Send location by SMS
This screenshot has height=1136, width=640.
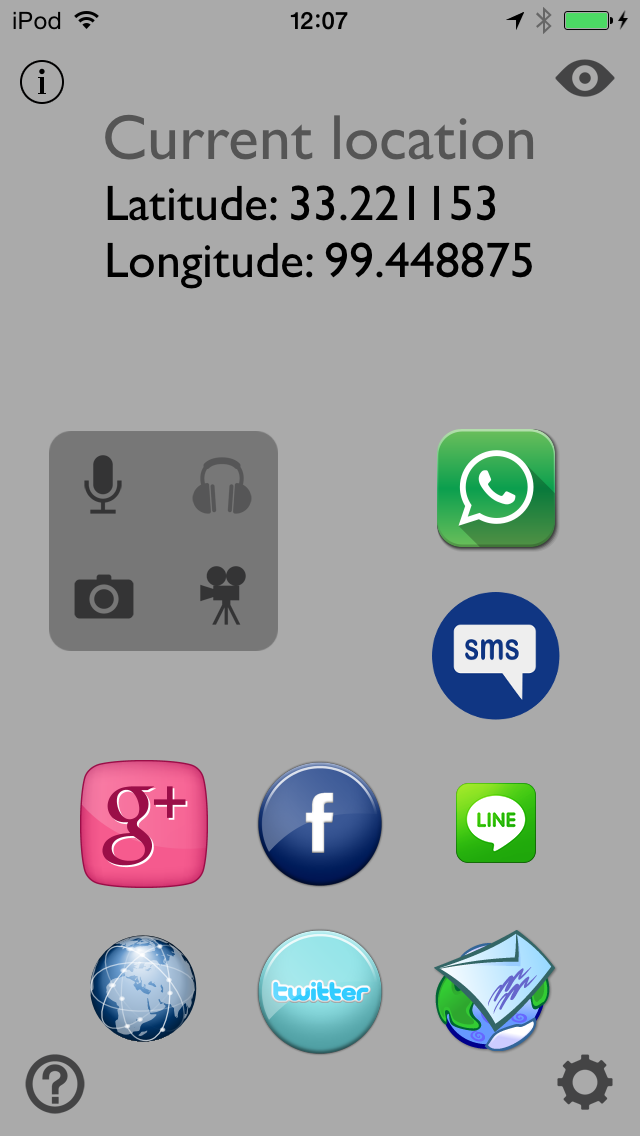coord(495,655)
